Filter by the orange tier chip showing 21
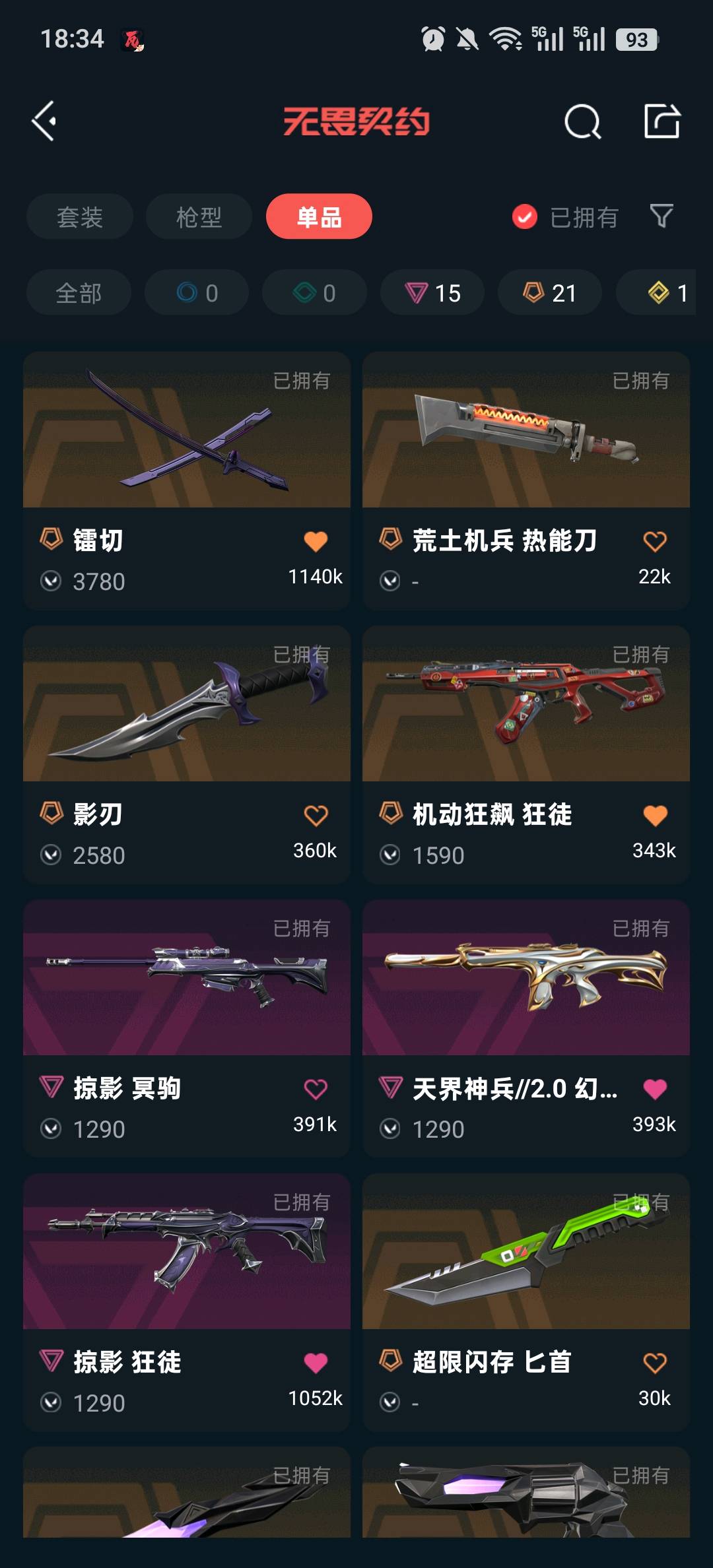The height and width of the screenshot is (1568, 713). click(550, 292)
